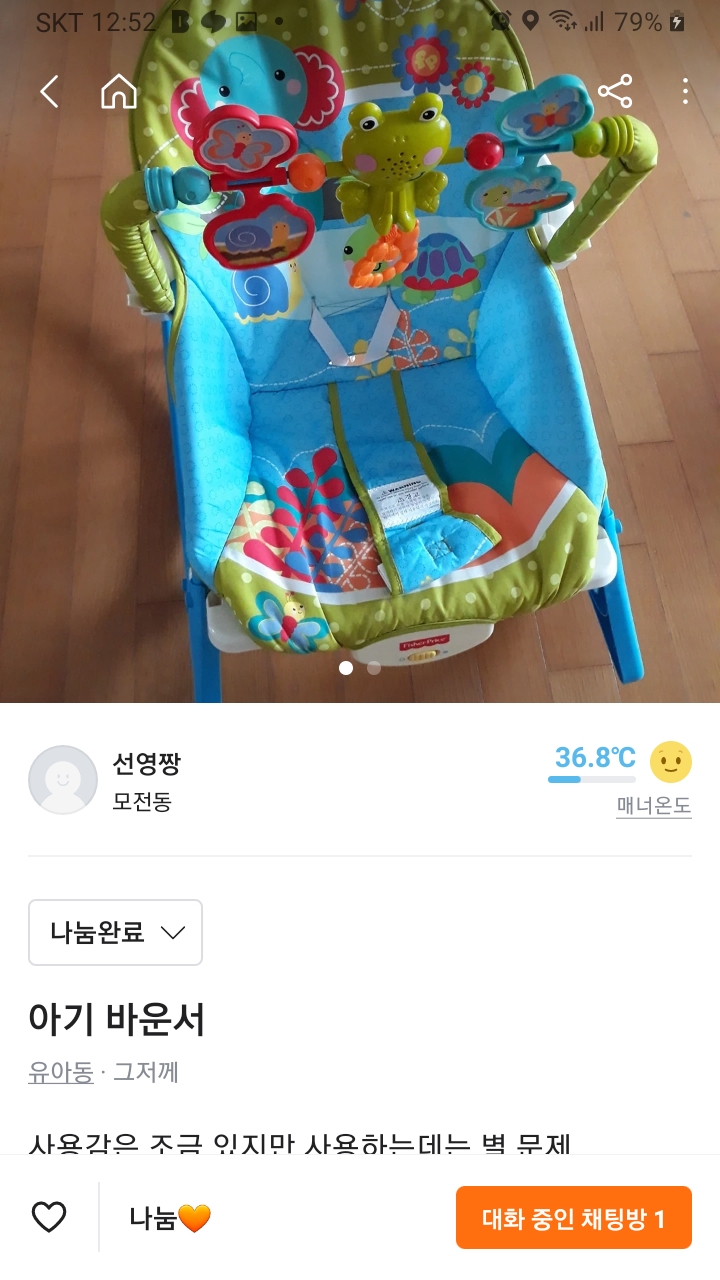Open the home icon
720x1280 pixels.
click(x=119, y=92)
